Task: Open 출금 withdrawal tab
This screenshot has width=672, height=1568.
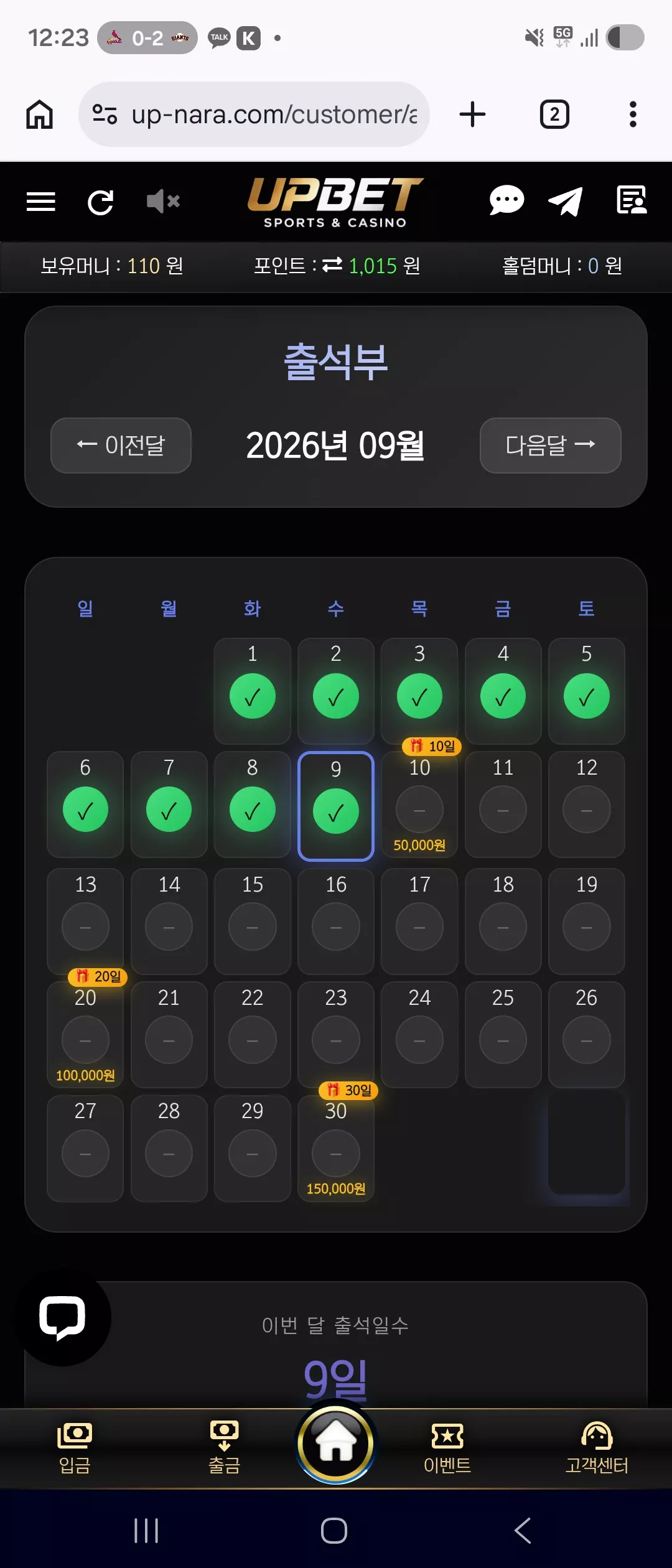Action: 224,1448
